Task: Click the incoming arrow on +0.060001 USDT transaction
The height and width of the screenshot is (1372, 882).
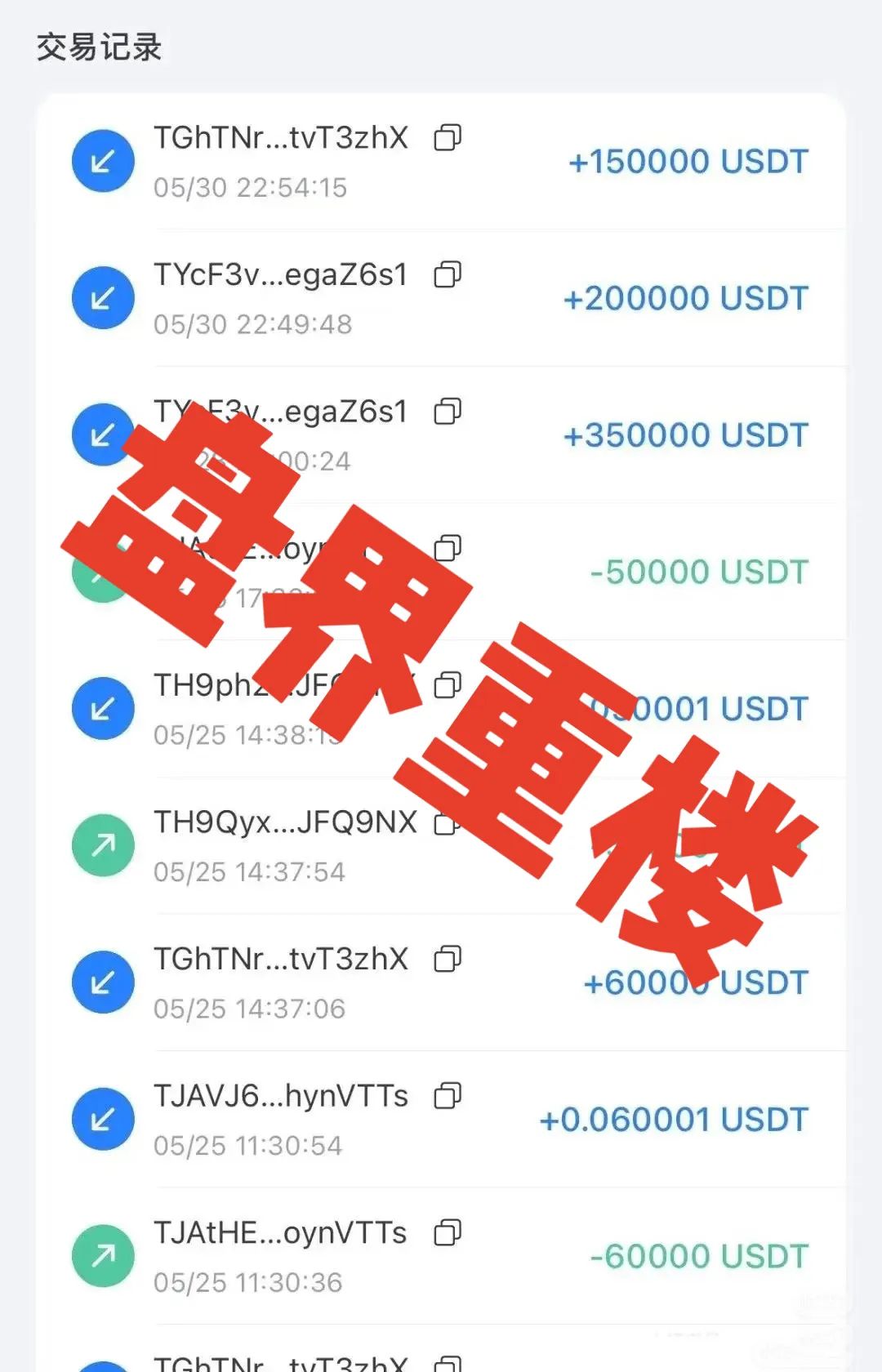Action: [102, 1120]
